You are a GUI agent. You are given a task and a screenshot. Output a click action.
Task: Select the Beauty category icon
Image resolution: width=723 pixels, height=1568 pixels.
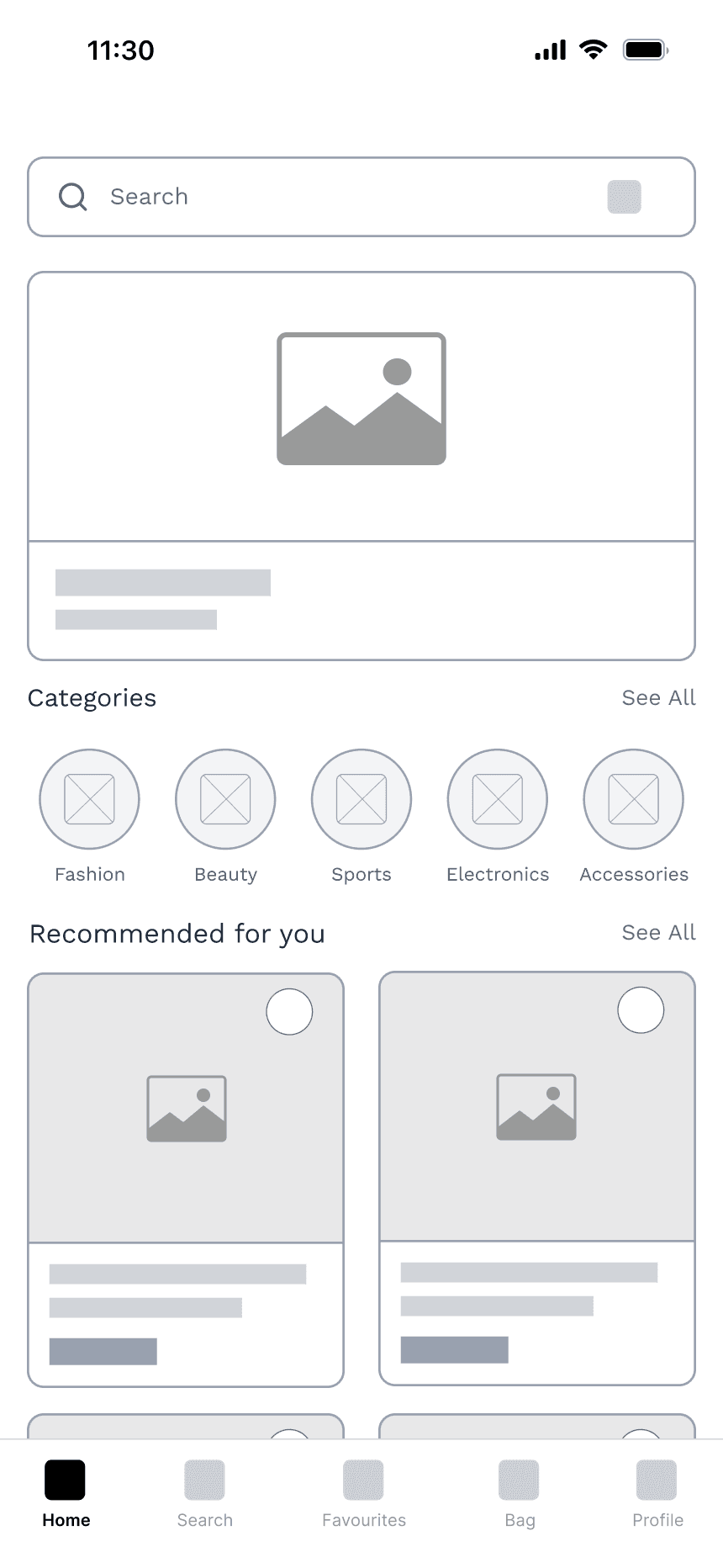[225, 798]
